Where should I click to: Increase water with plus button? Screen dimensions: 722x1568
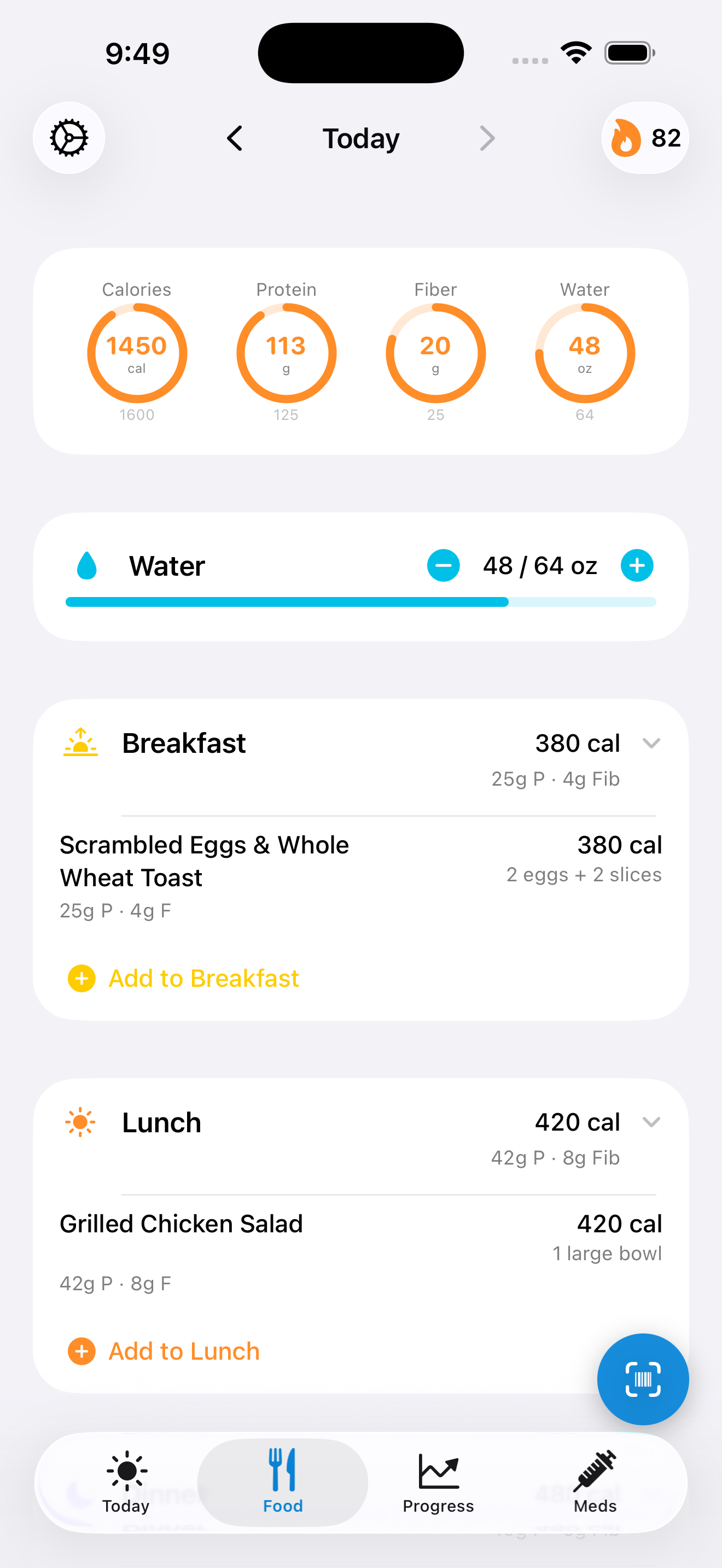(636, 565)
